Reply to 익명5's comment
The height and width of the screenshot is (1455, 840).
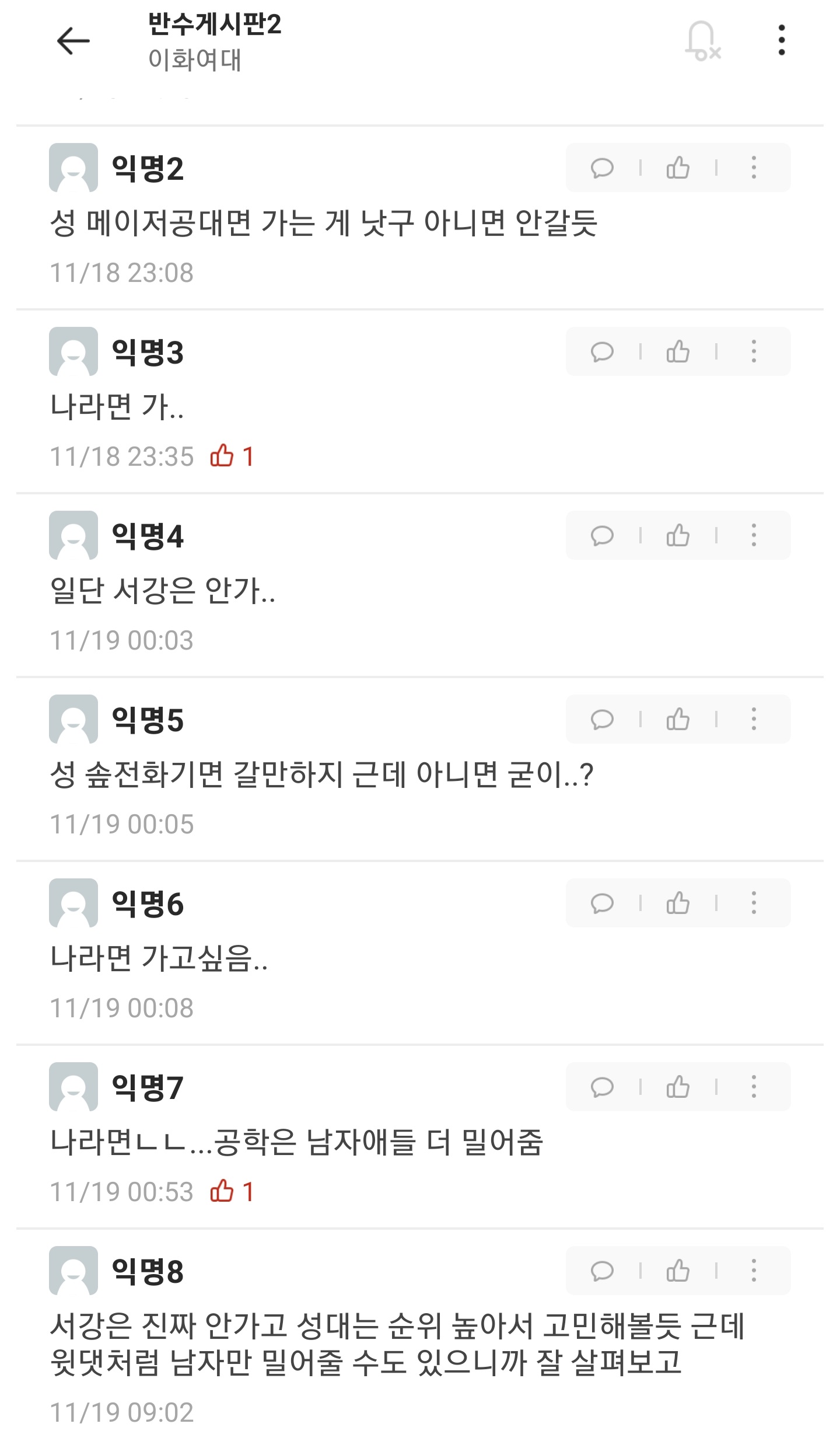(x=602, y=720)
